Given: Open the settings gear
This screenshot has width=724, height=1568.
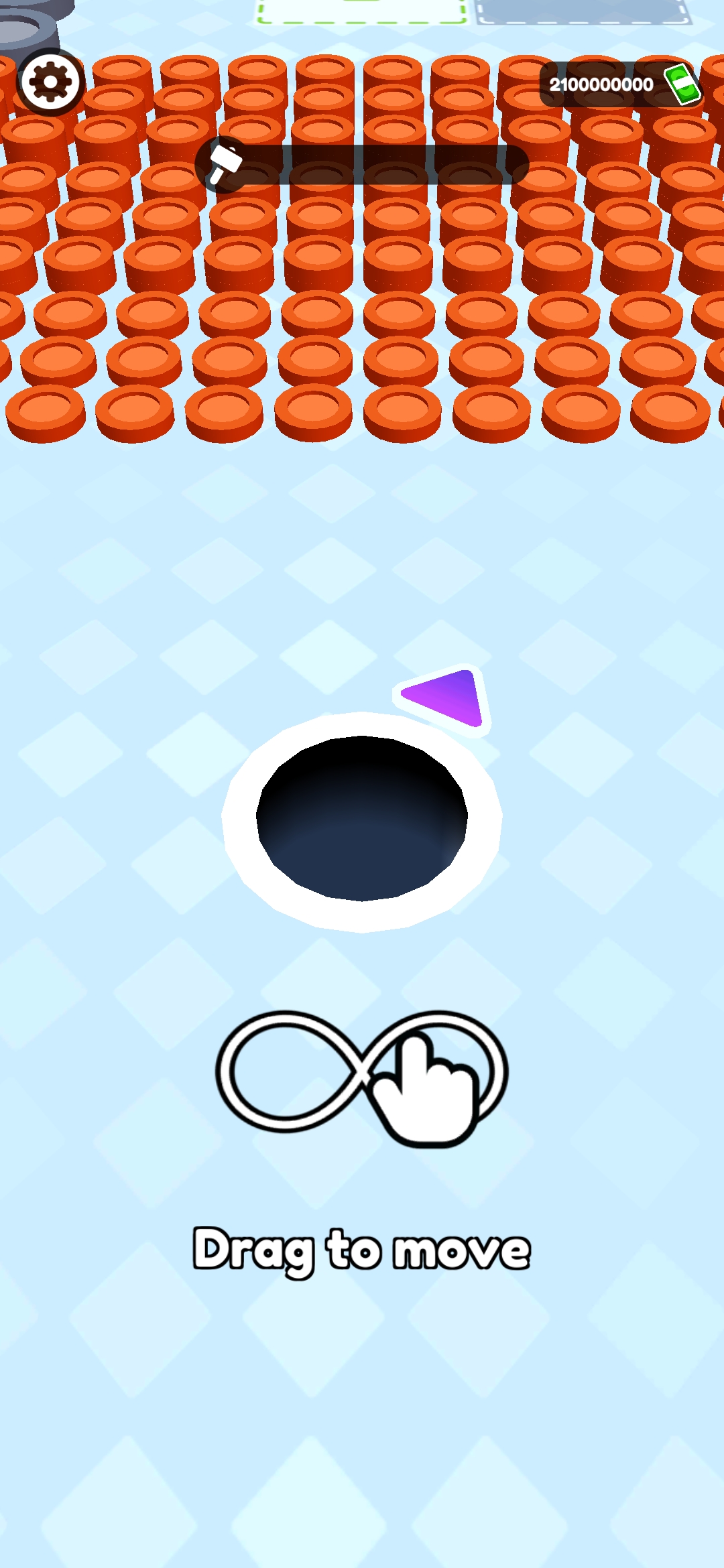Looking at the screenshot, I should point(50,82).
